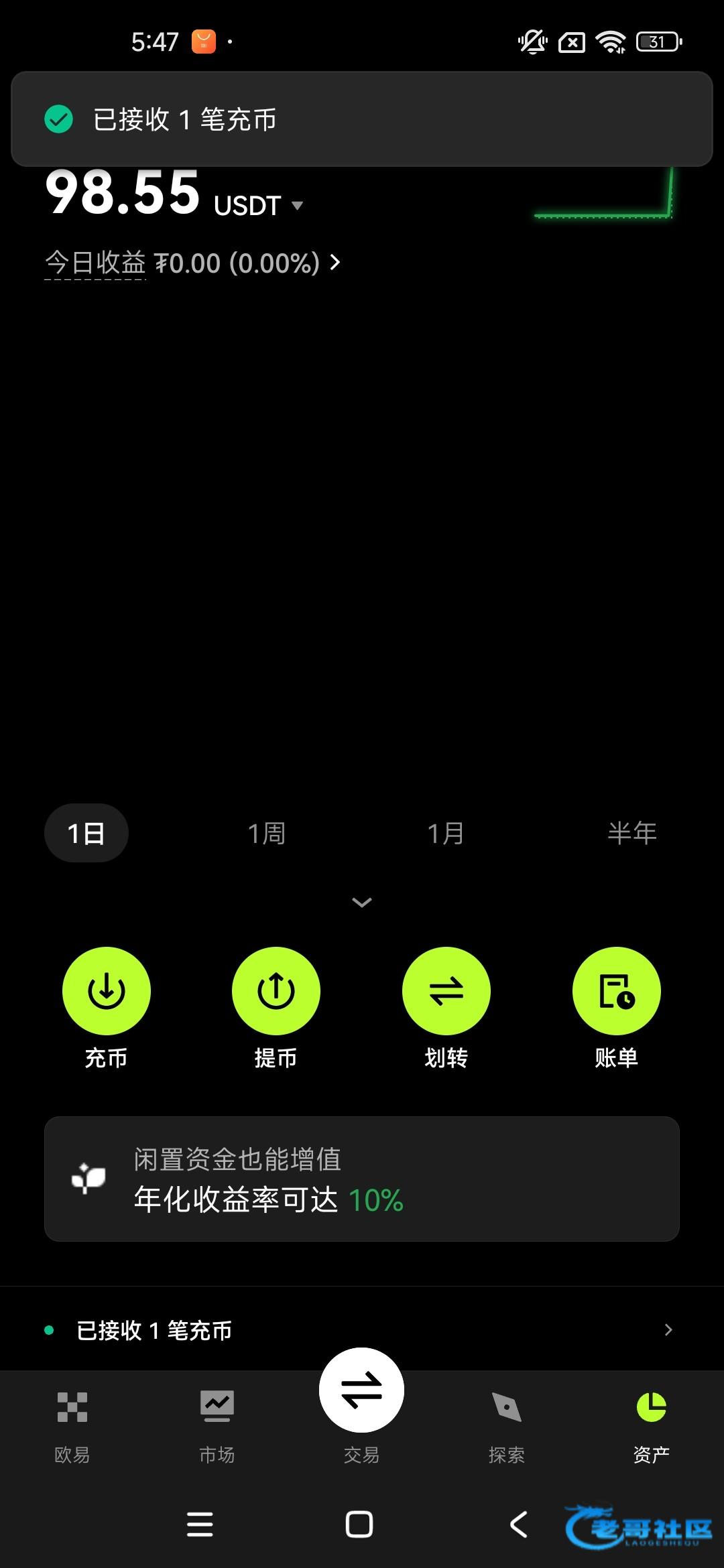Screen dimensions: 724x1568
Task: Open today's earnings 今日收益 details
Action: pos(193,263)
